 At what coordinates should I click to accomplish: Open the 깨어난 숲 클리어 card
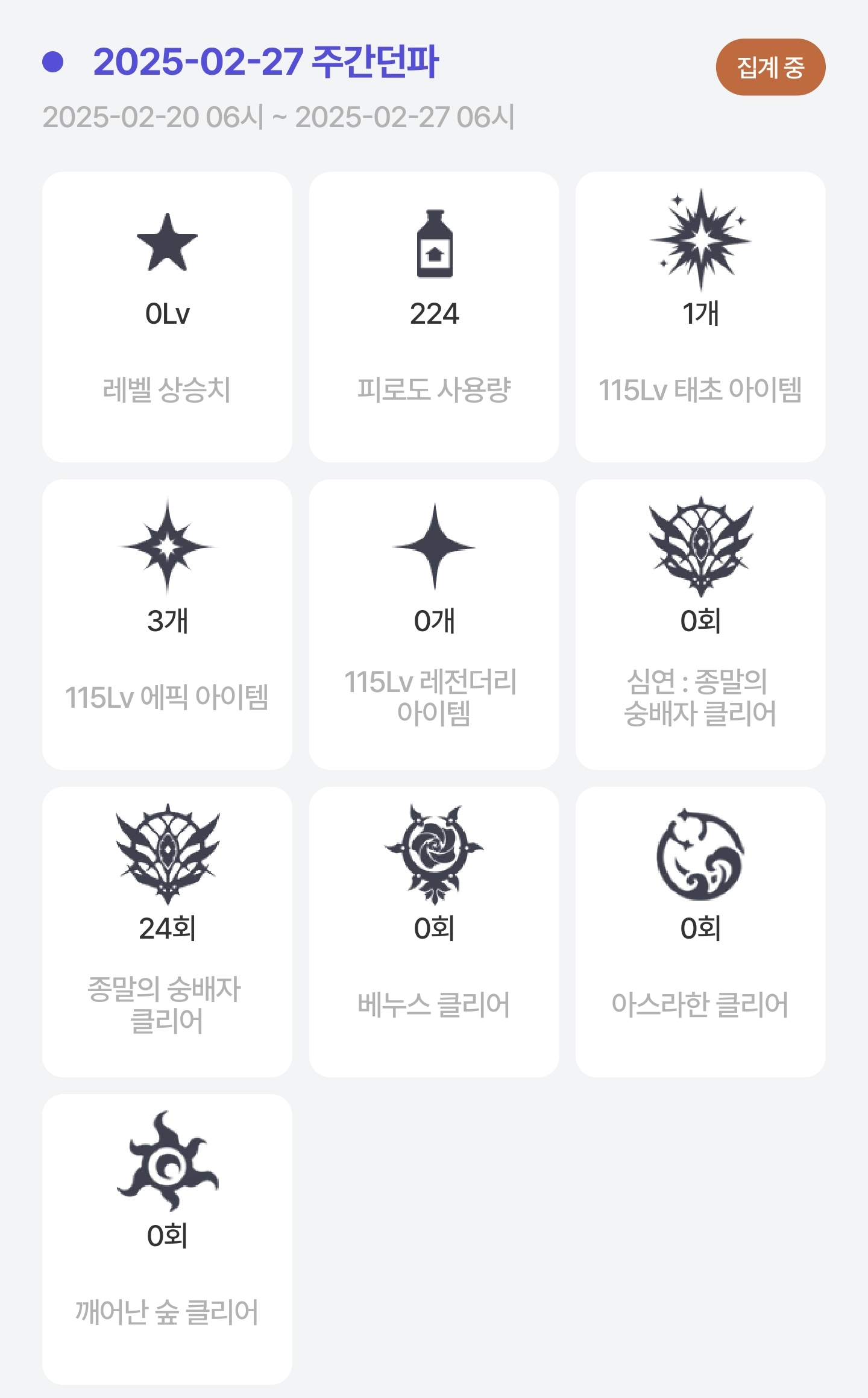[167, 1239]
